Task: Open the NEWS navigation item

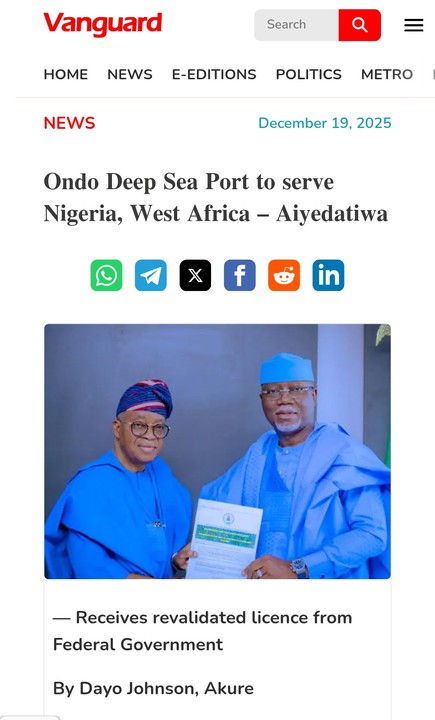Action: (130, 74)
